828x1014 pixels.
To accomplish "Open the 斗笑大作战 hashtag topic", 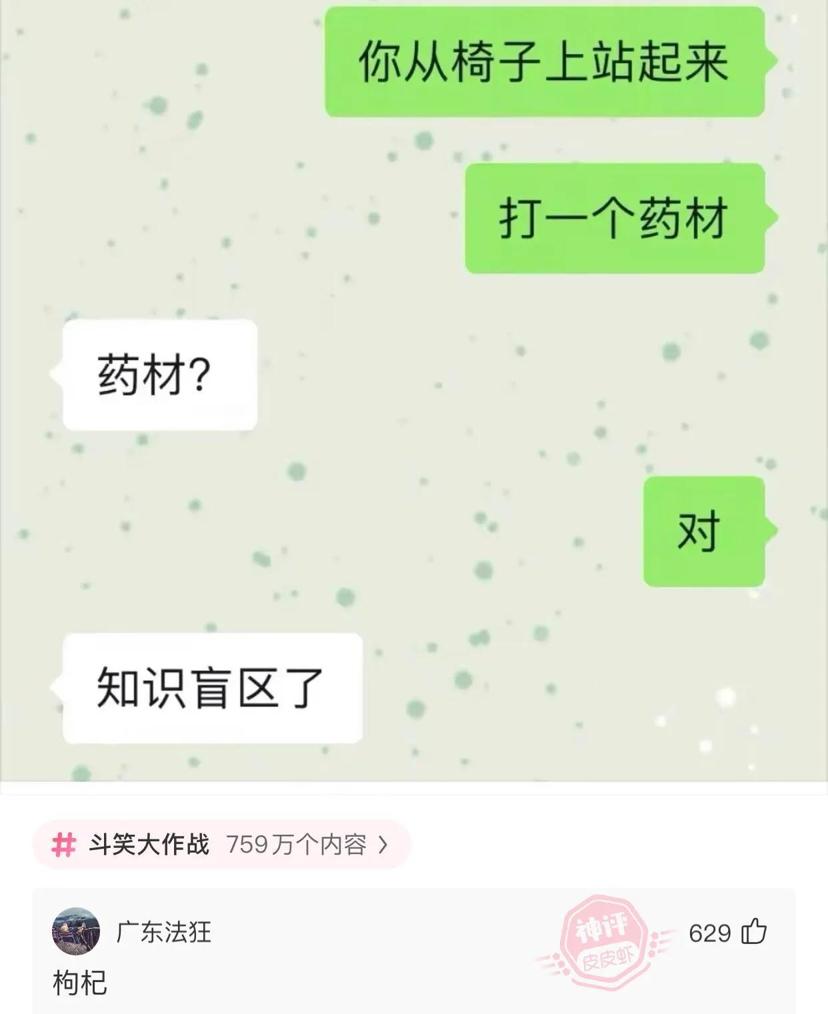I will click(220, 845).
